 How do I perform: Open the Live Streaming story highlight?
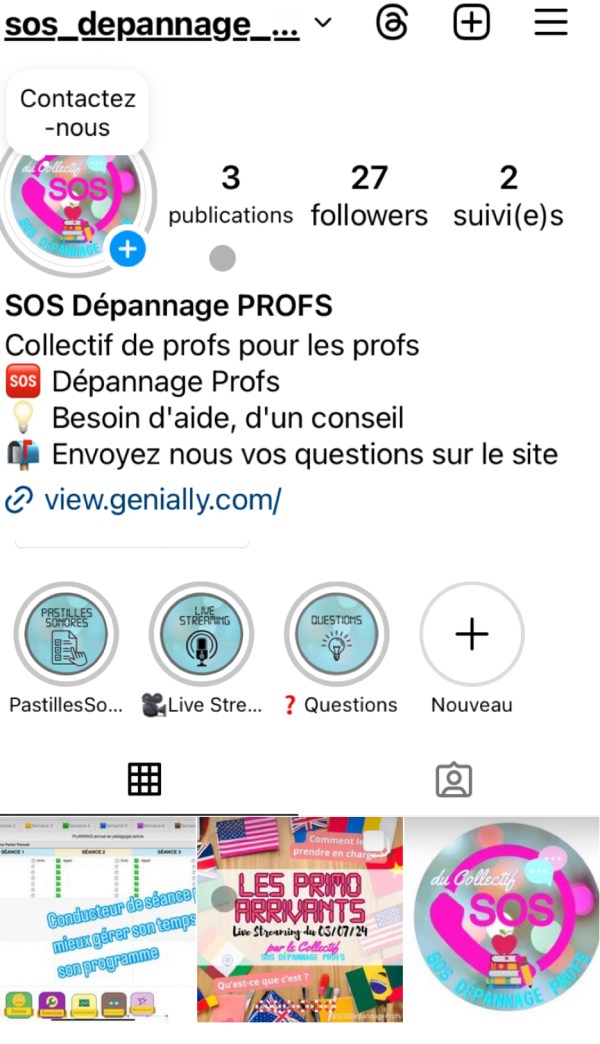201,634
